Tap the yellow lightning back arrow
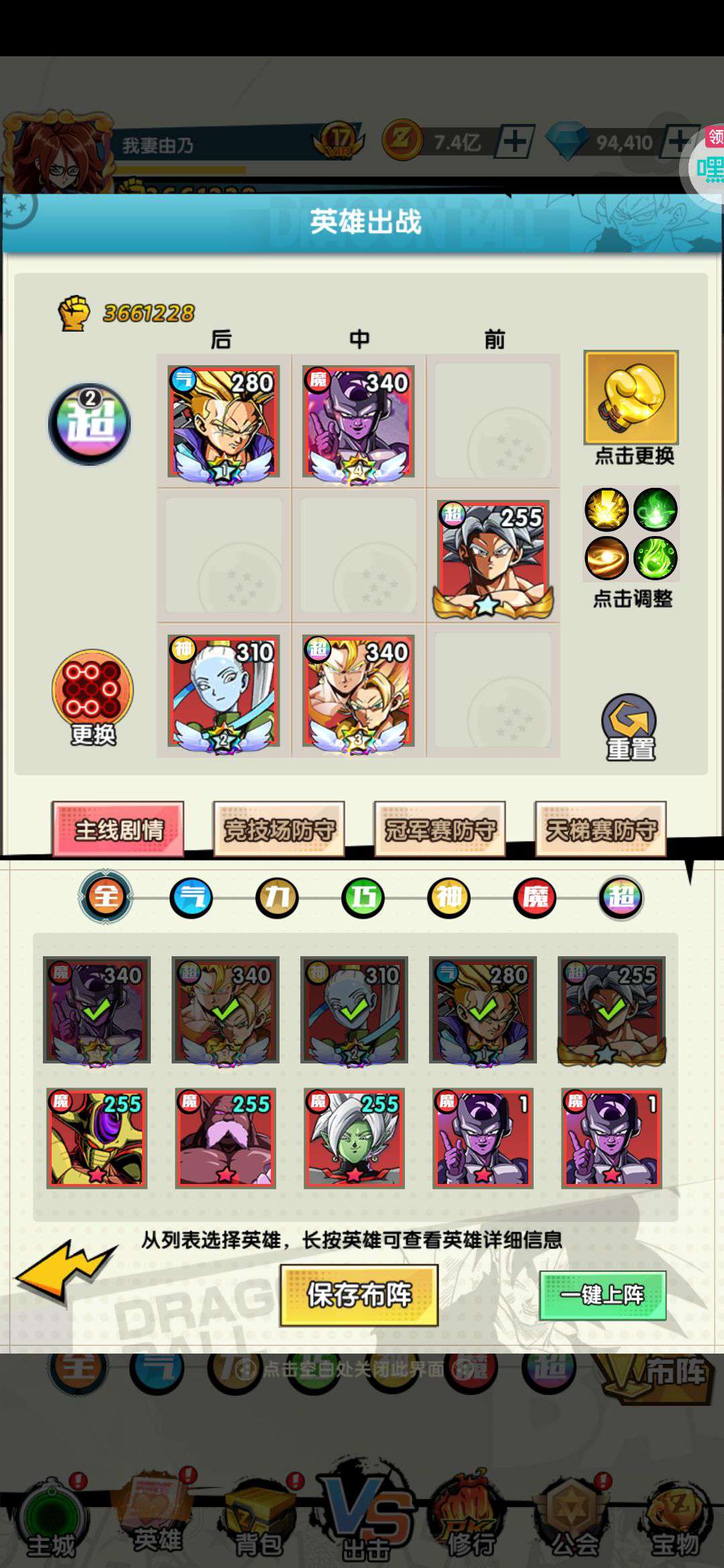Viewport: 724px width, 1568px height. click(64, 1271)
